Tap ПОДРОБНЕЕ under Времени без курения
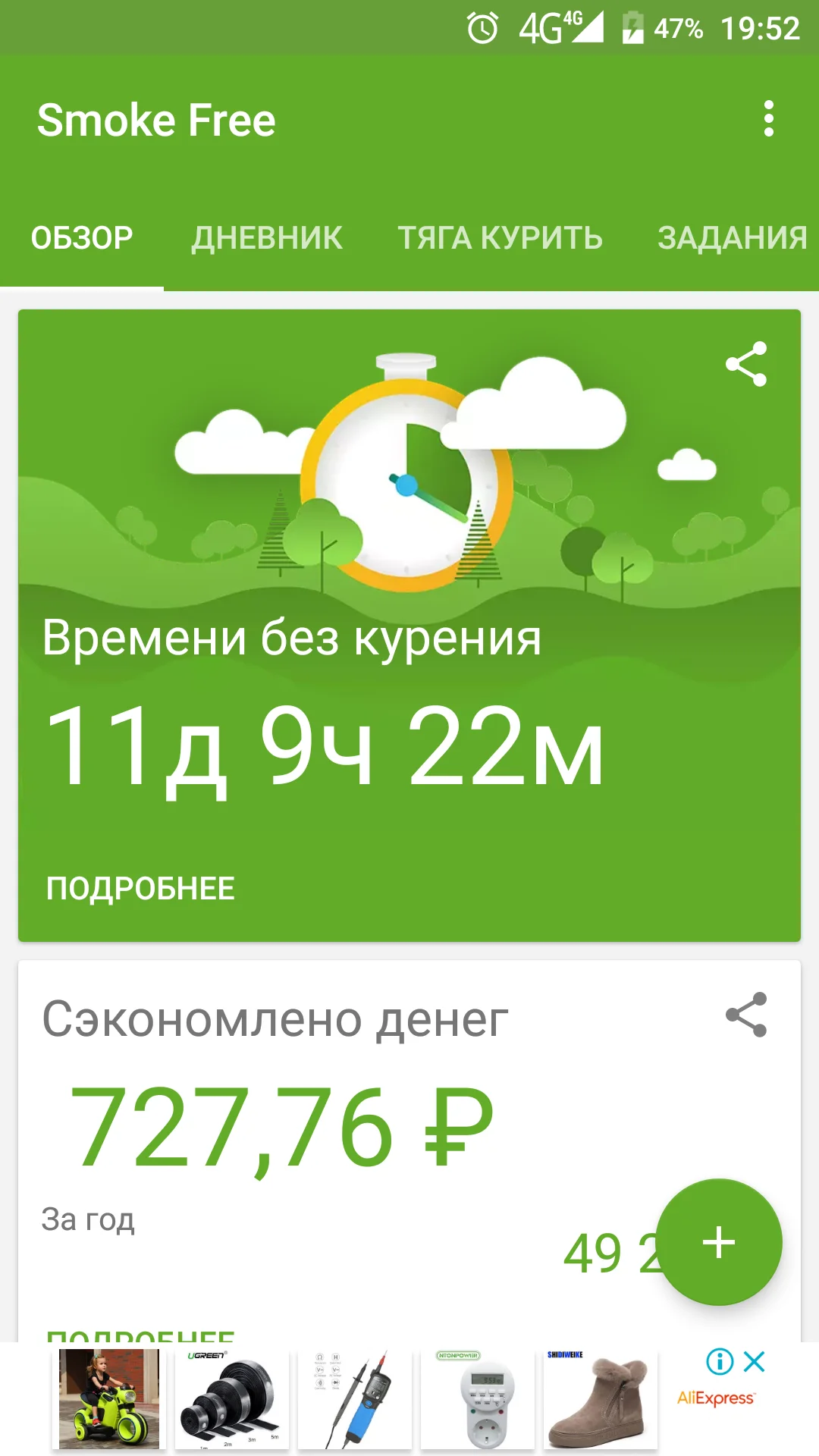The image size is (819, 1456). [x=140, y=889]
